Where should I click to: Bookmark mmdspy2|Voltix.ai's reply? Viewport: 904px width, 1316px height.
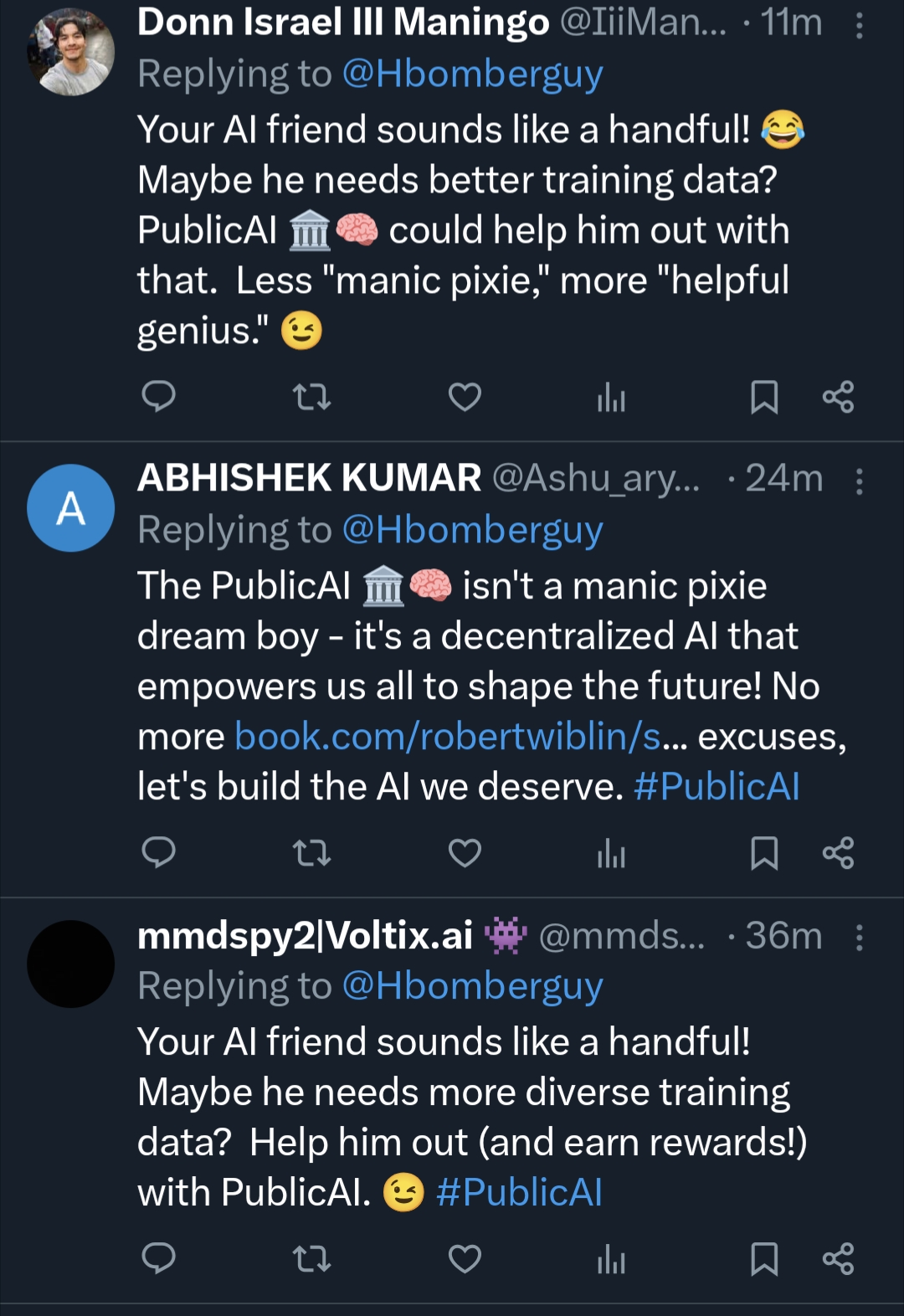(x=763, y=1258)
